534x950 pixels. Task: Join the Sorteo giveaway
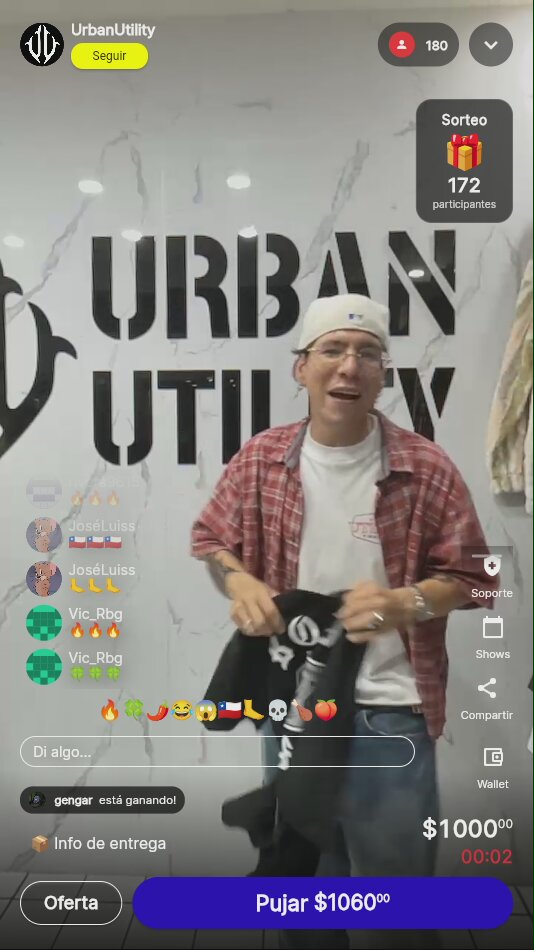[x=464, y=161]
